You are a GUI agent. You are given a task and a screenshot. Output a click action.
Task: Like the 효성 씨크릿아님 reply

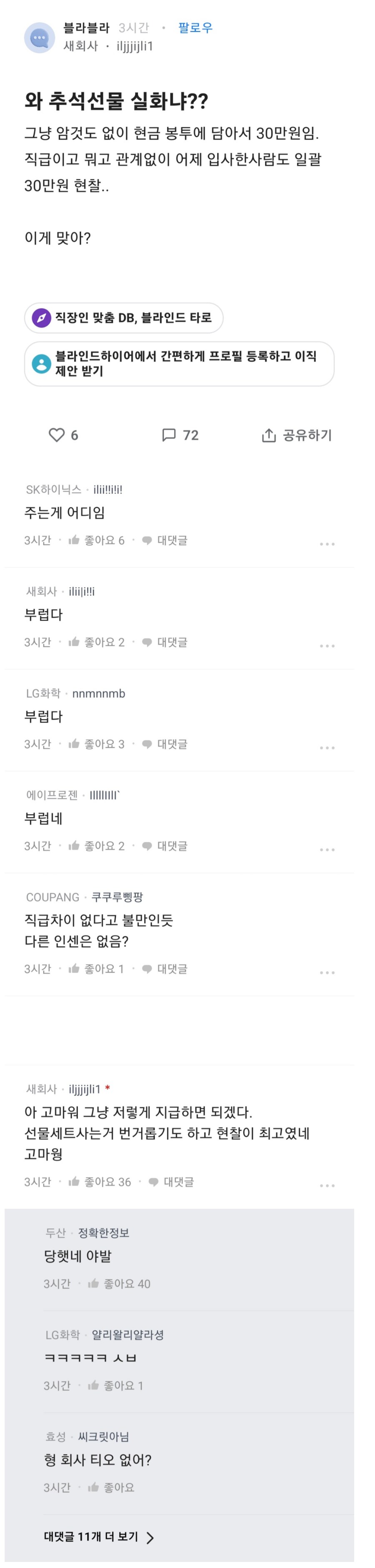click(111, 1488)
